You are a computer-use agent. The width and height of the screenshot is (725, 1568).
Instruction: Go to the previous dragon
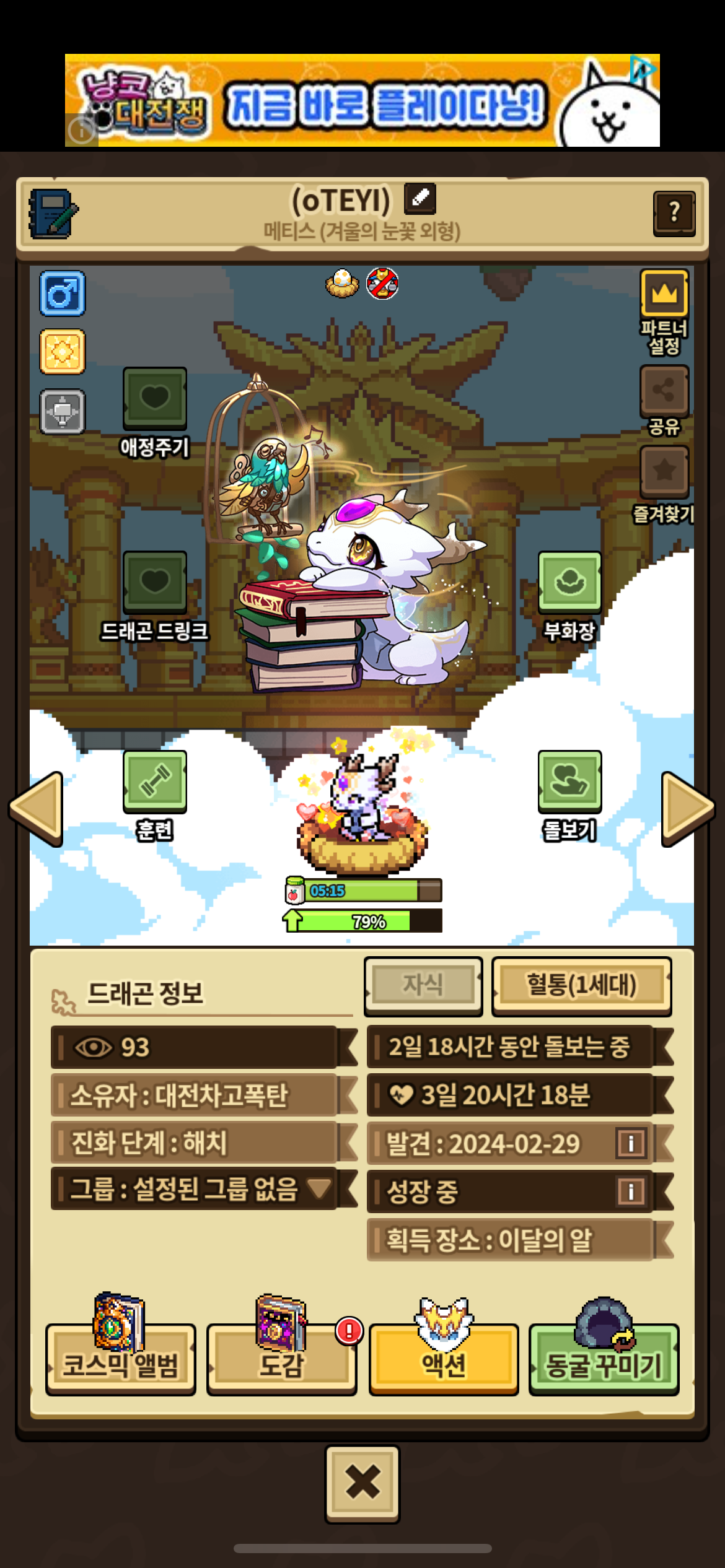(x=37, y=808)
